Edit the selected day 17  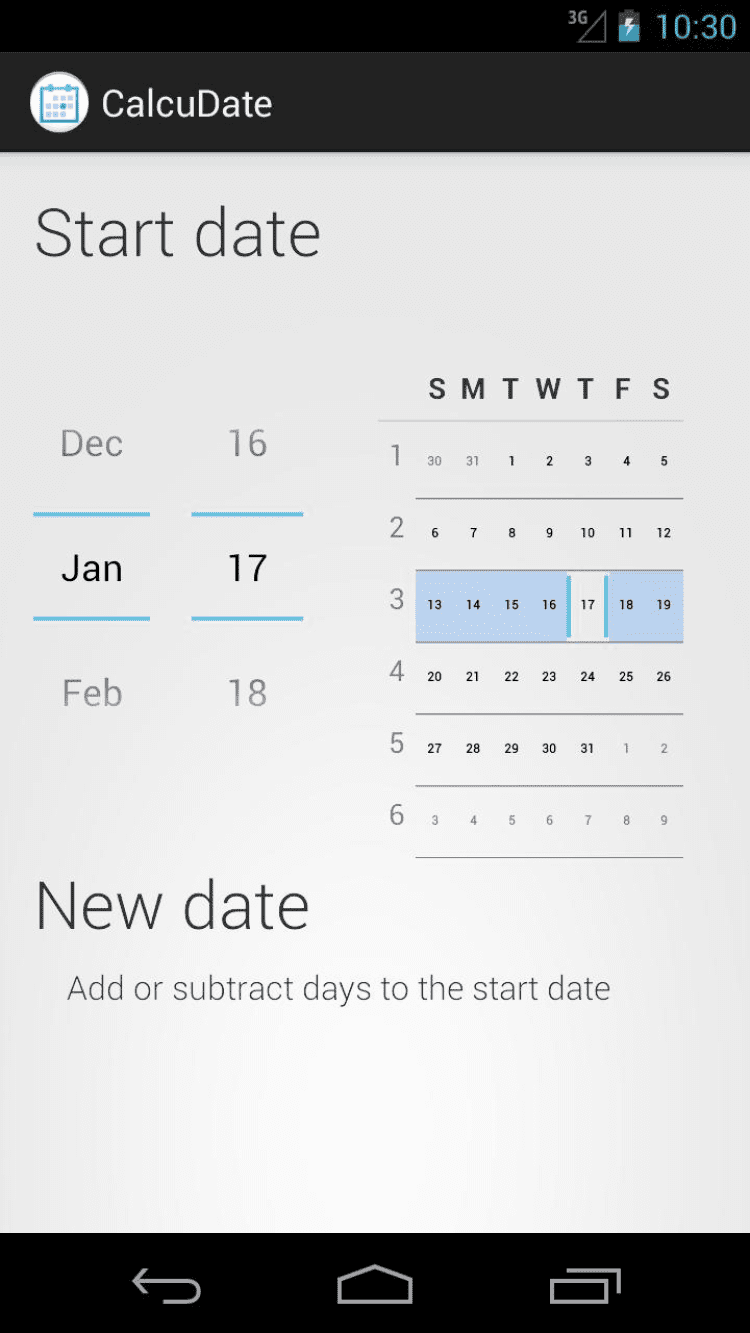tap(247, 568)
